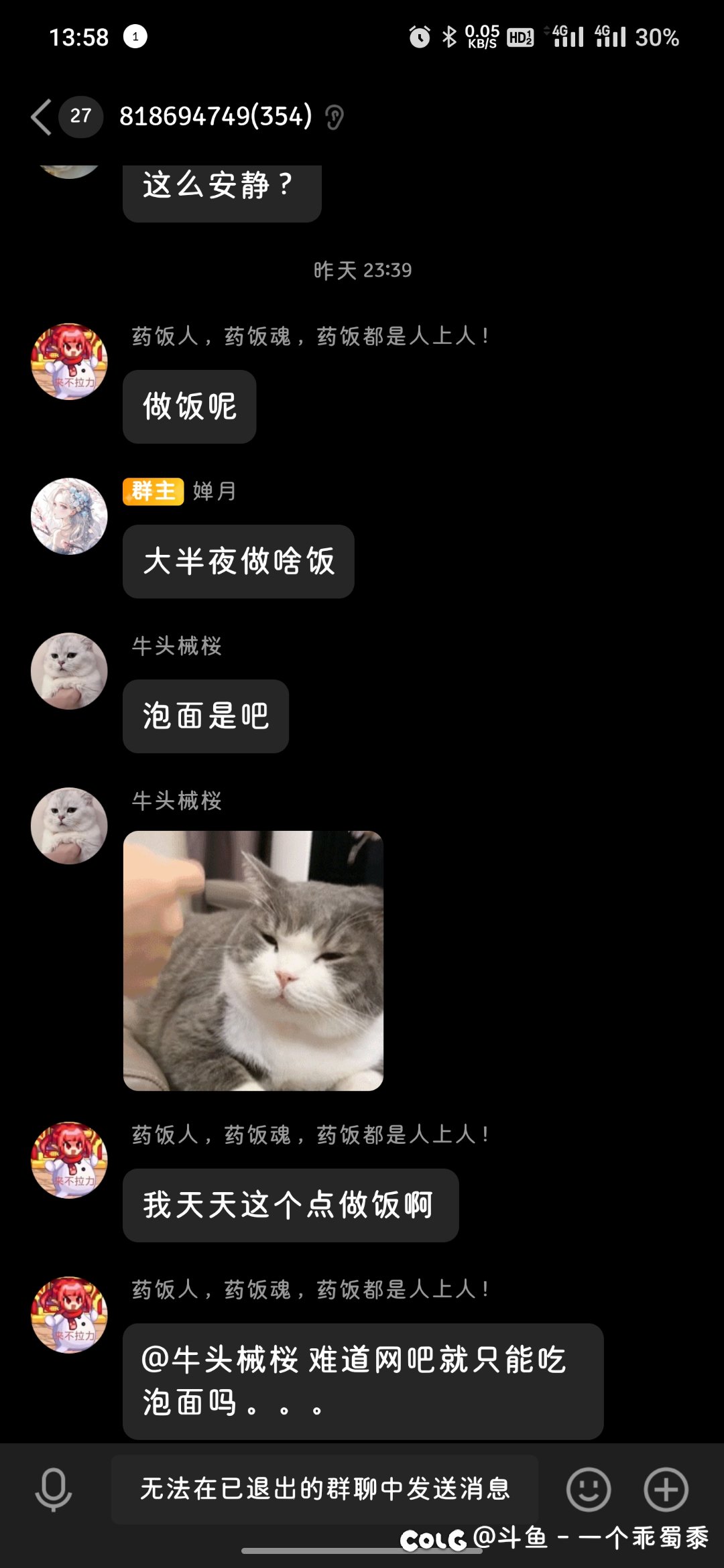Screen dimensions: 724x1568
Task: Open group title 818694749(354) details
Action: 216,116
